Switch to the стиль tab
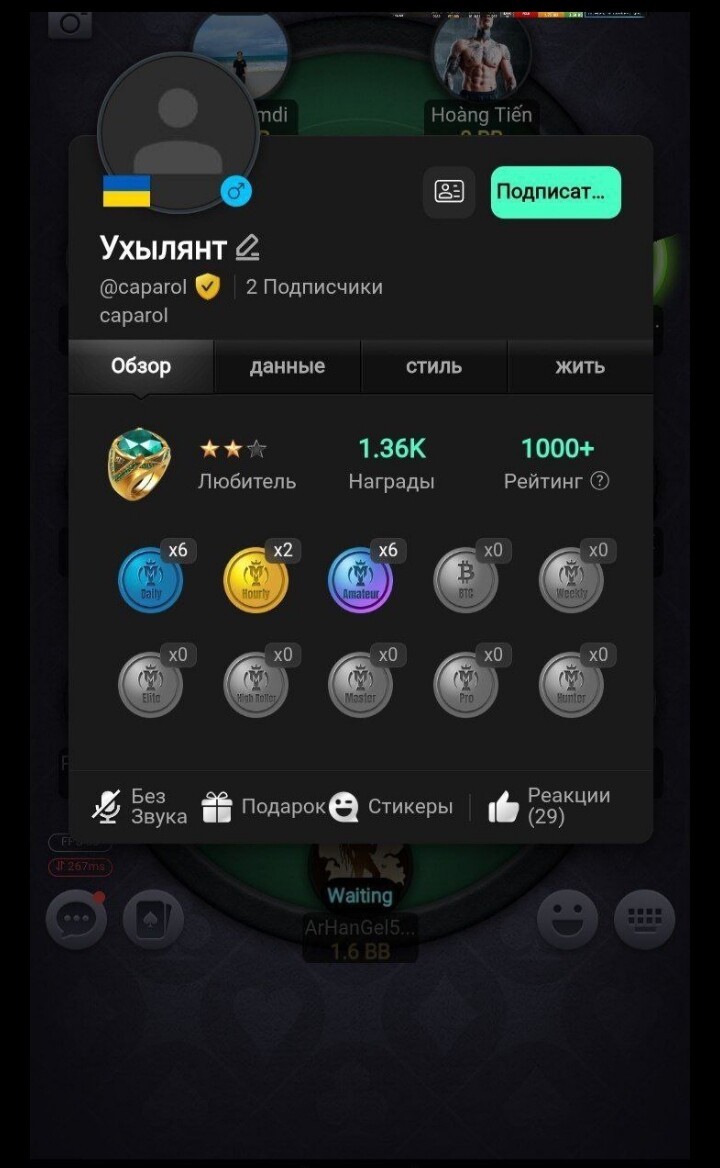720x1168 pixels. click(434, 366)
